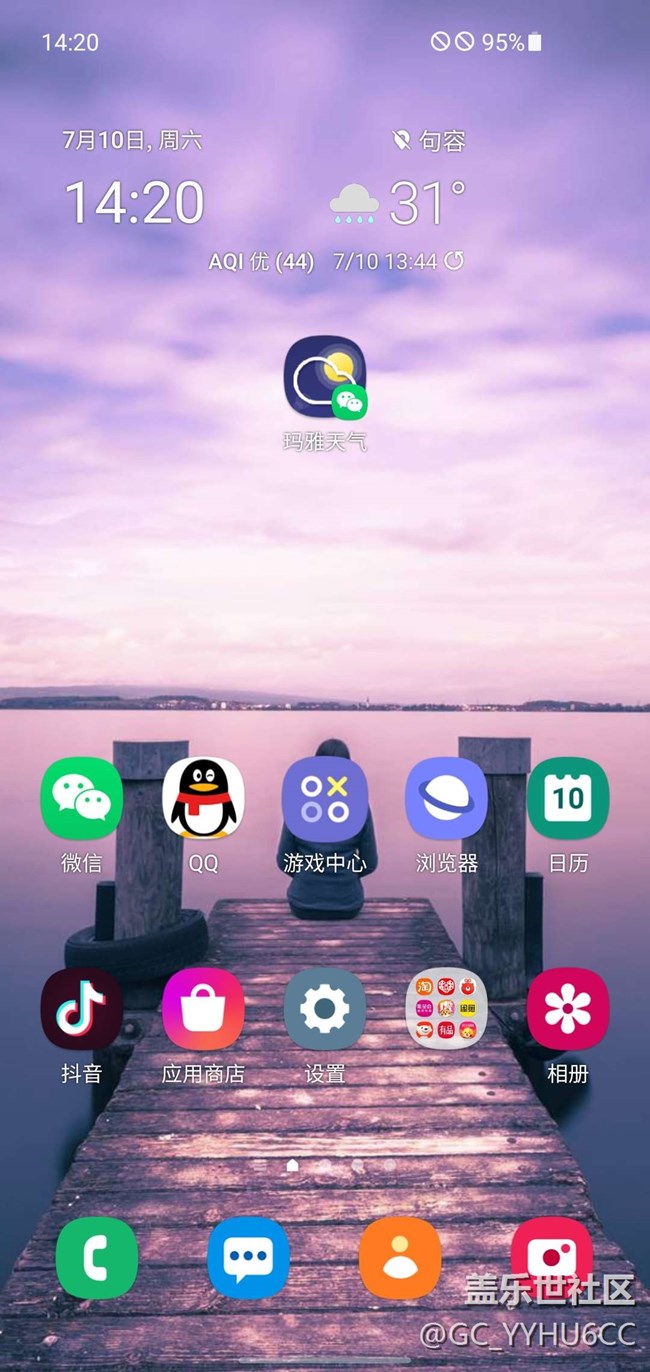Open the QQ app

203,798
